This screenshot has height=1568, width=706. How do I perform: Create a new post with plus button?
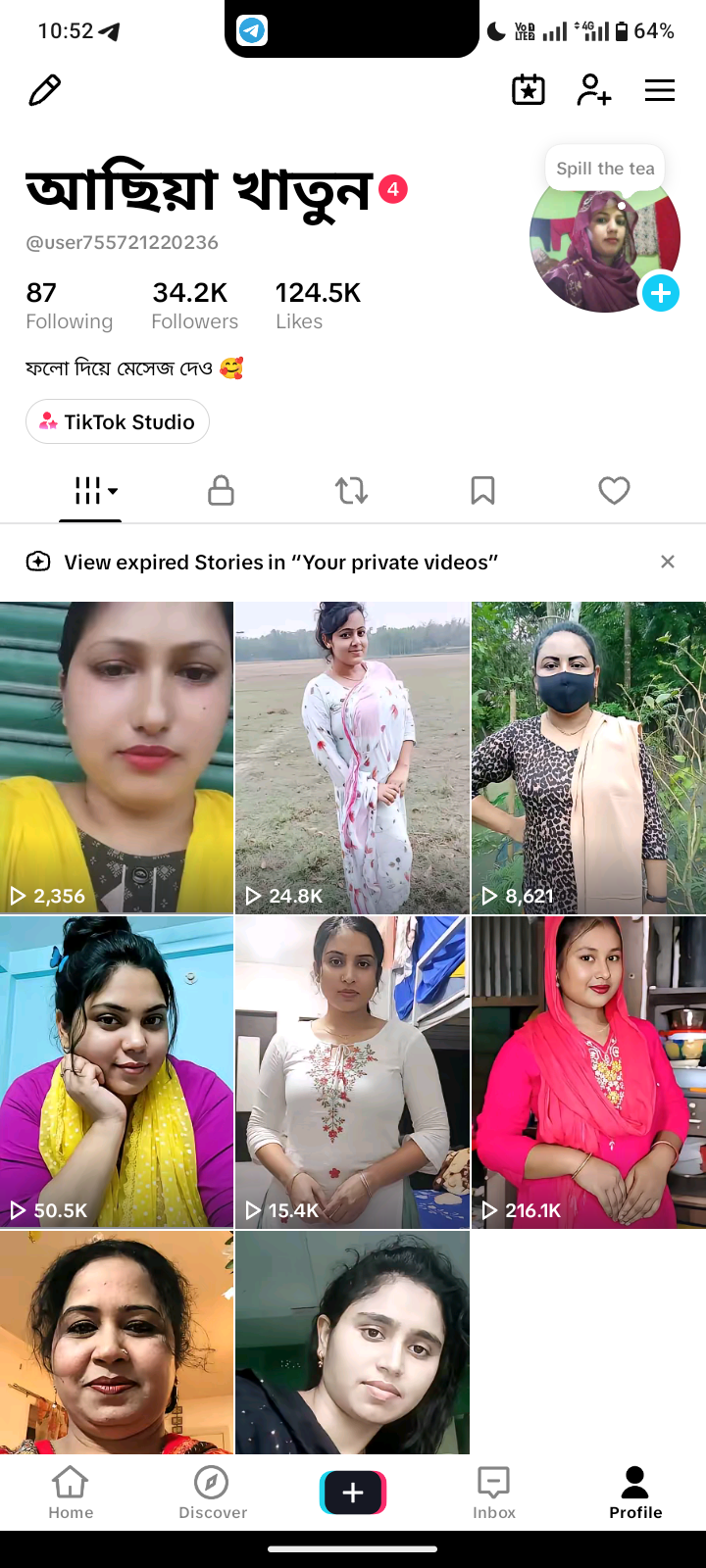pyautogui.click(x=353, y=1493)
